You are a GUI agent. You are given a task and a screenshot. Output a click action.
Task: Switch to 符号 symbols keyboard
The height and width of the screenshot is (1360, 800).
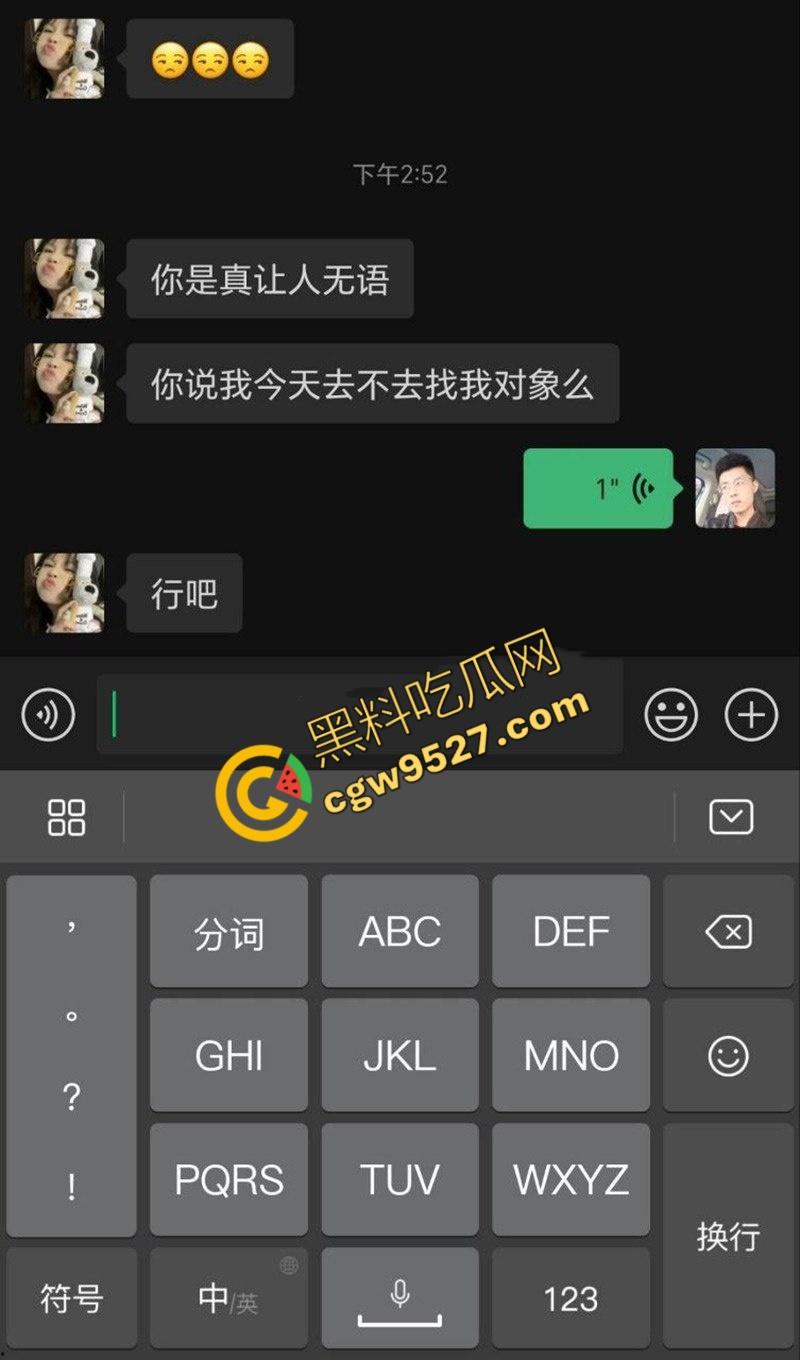(x=71, y=1298)
